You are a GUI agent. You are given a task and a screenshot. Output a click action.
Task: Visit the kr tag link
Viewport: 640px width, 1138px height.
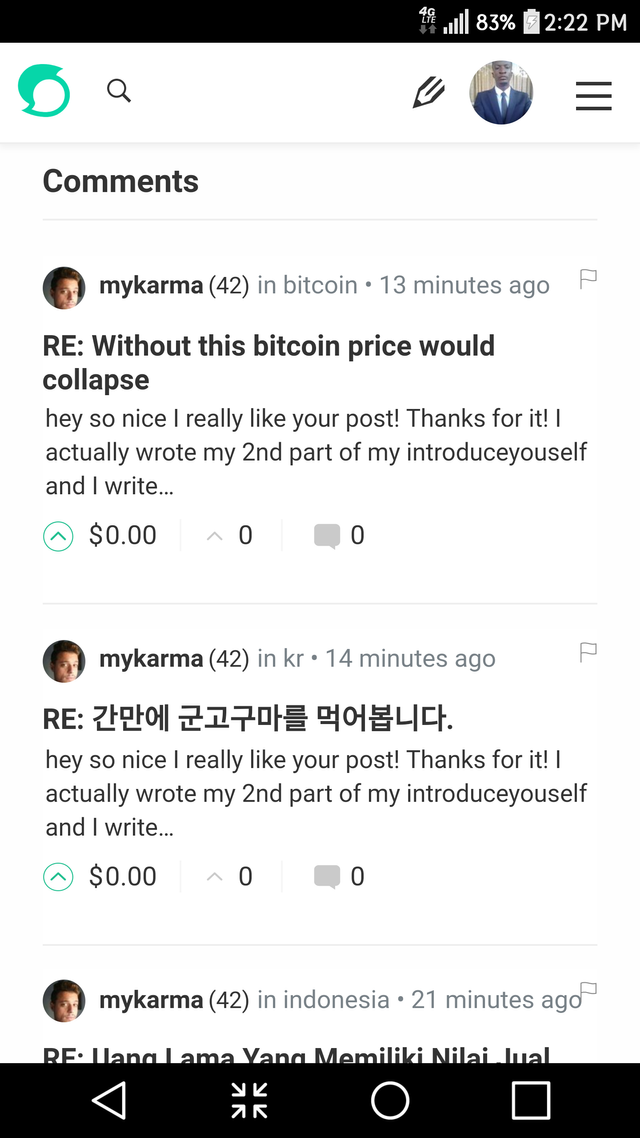click(293, 658)
